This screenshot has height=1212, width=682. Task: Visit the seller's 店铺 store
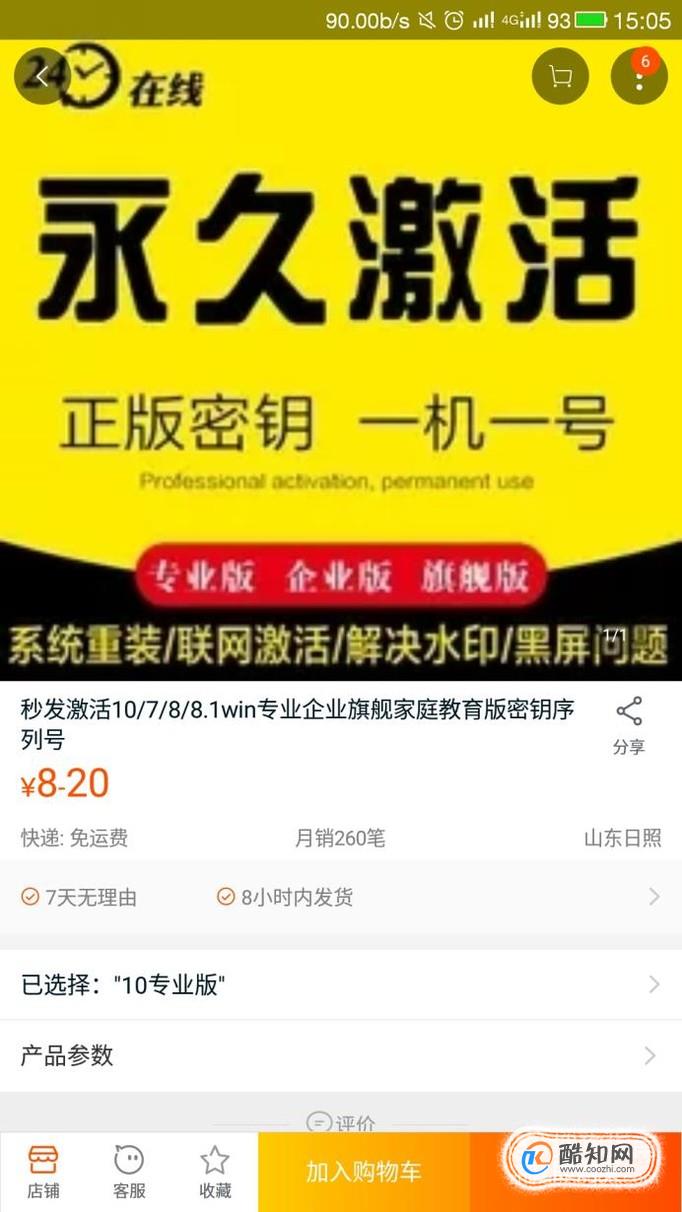[43, 1172]
